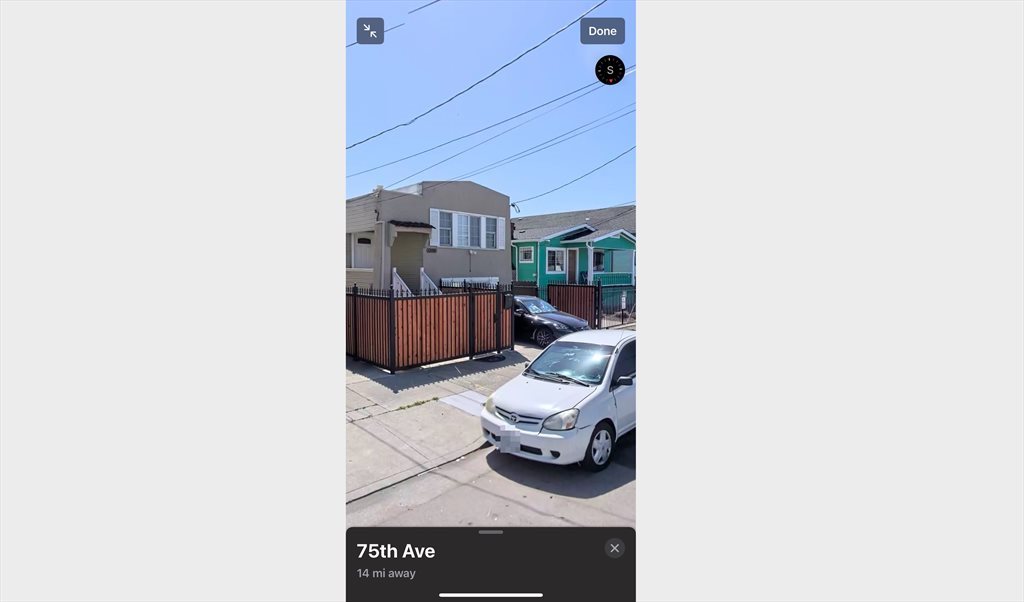1024x602 pixels.
Task: Tap the card grabber handle above 75th Ave
Action: [x=491, y=532]
